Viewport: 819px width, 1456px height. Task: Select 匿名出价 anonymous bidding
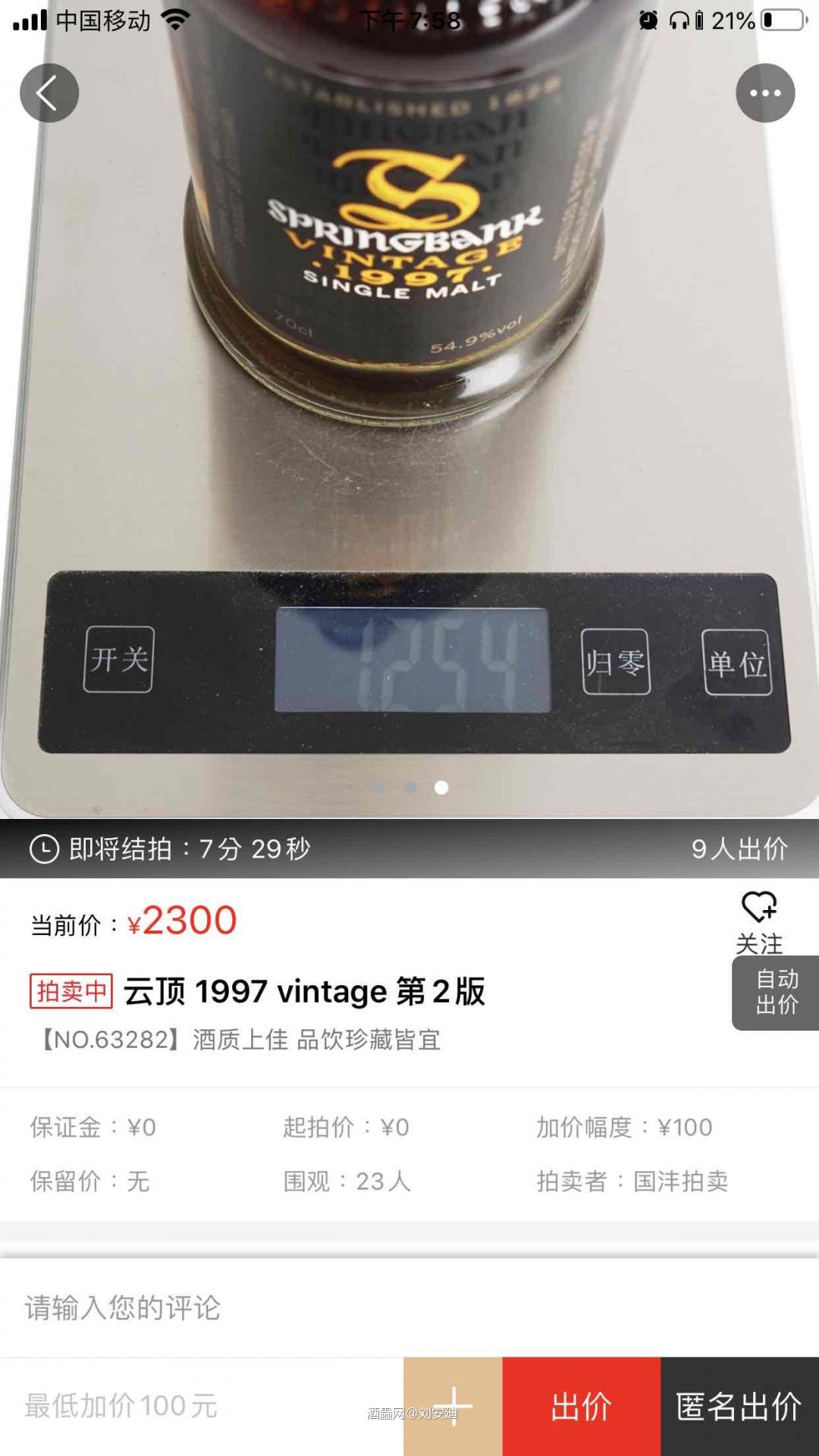[739, 1407]
